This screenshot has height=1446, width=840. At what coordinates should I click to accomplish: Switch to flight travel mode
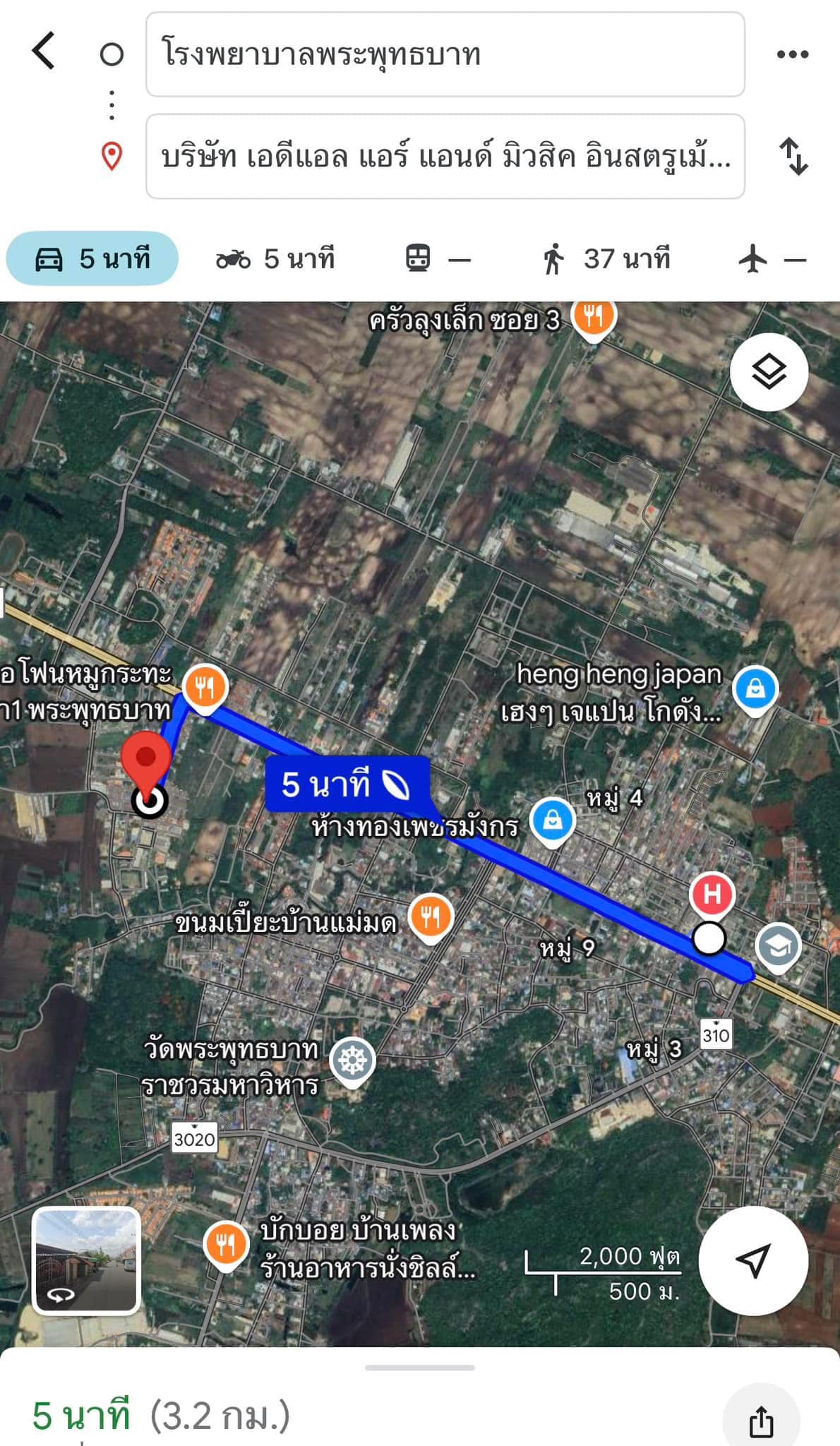(772, 259)
